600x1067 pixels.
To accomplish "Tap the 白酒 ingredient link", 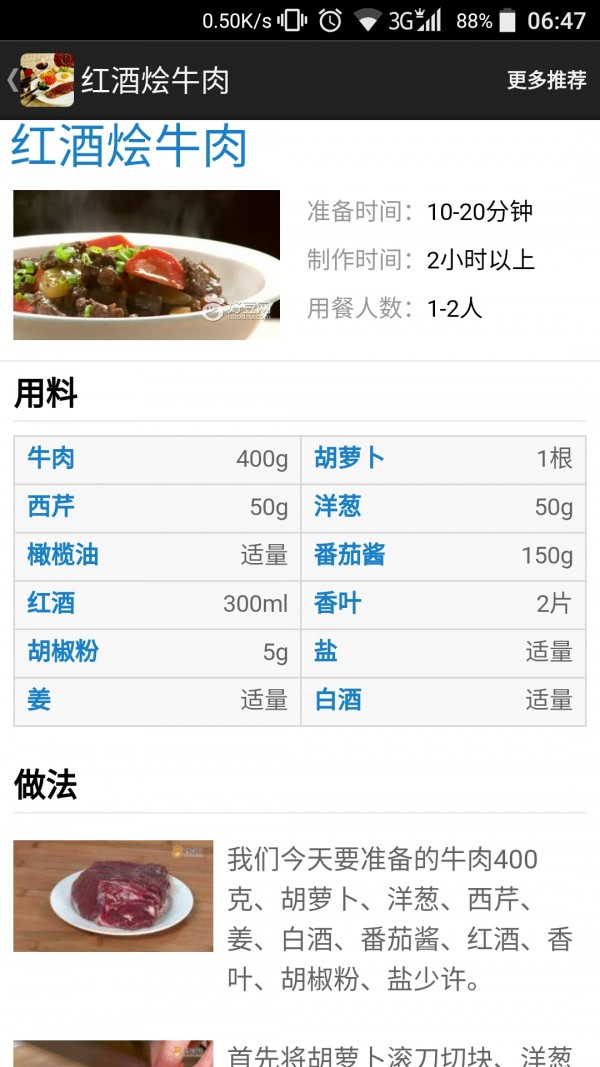I will 337,700.
